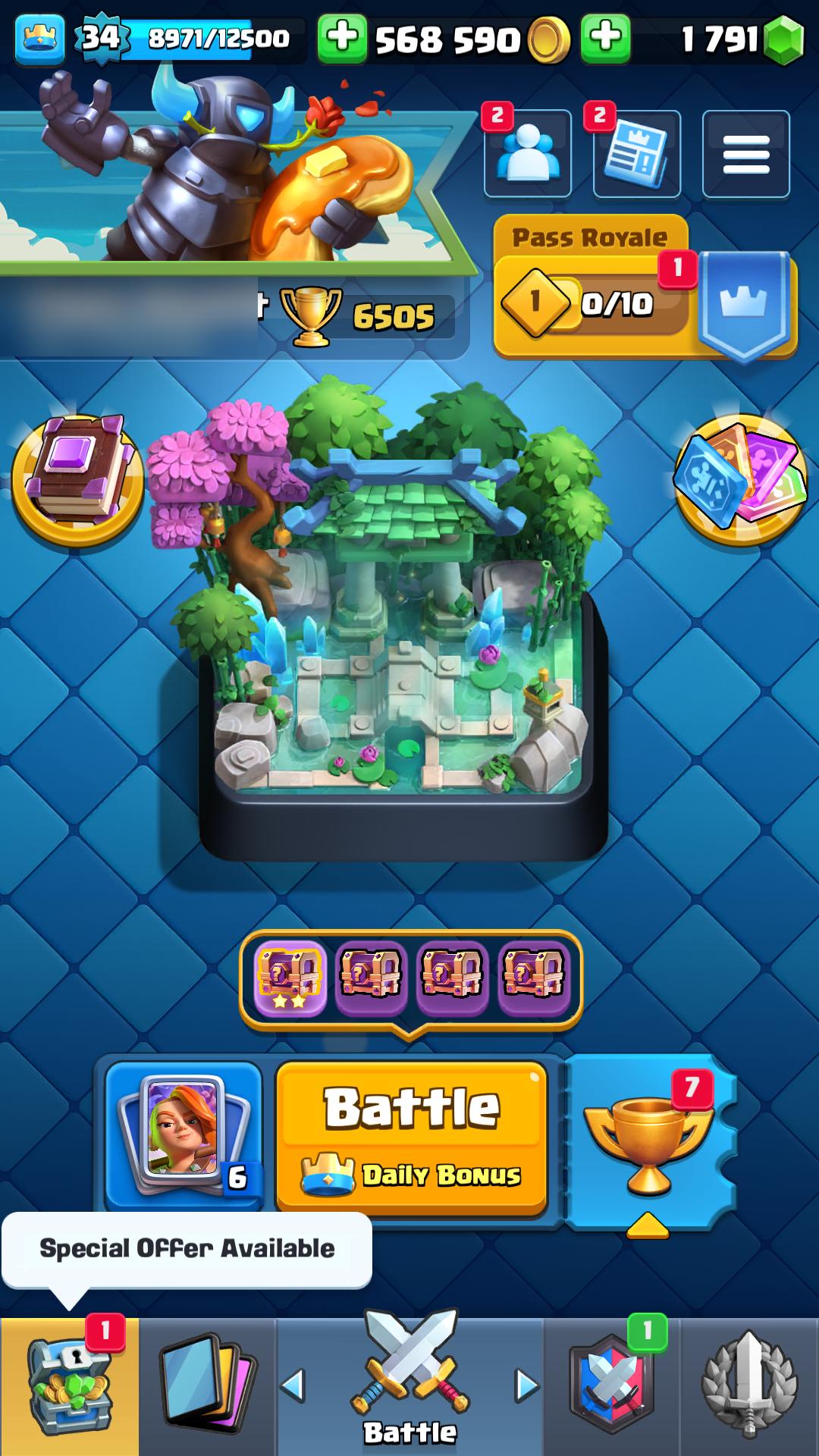Switch to the Events sword tab
The width and height of the screenshot is (819, 1456).
(749, 1386)
